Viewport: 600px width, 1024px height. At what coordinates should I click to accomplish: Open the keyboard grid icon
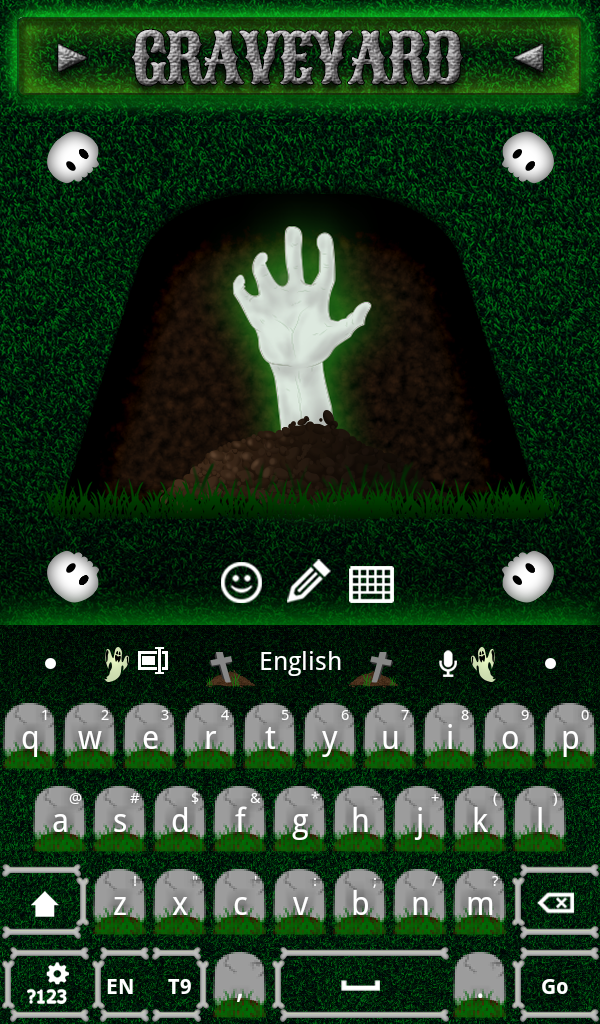[x=371, y=583]
